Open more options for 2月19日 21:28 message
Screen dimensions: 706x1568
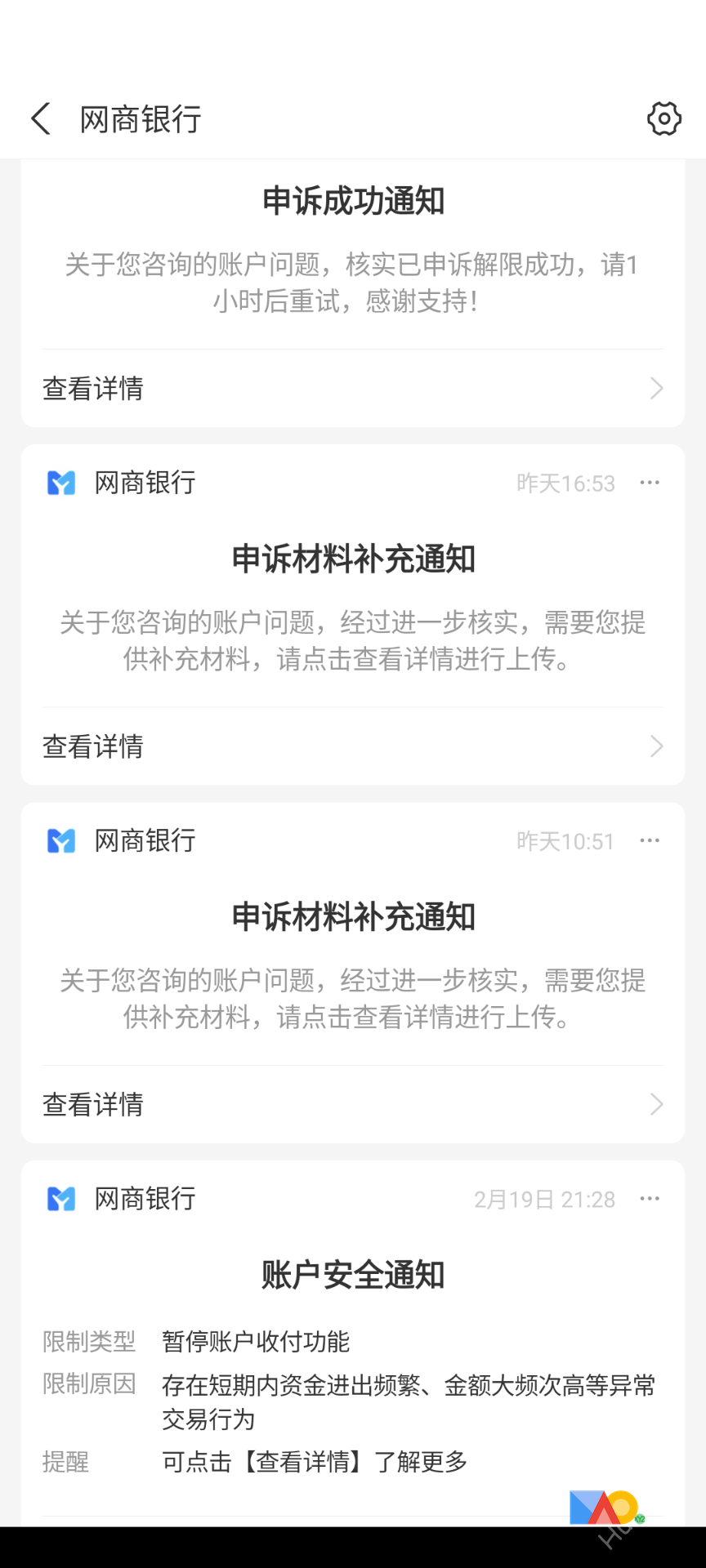650,1198
